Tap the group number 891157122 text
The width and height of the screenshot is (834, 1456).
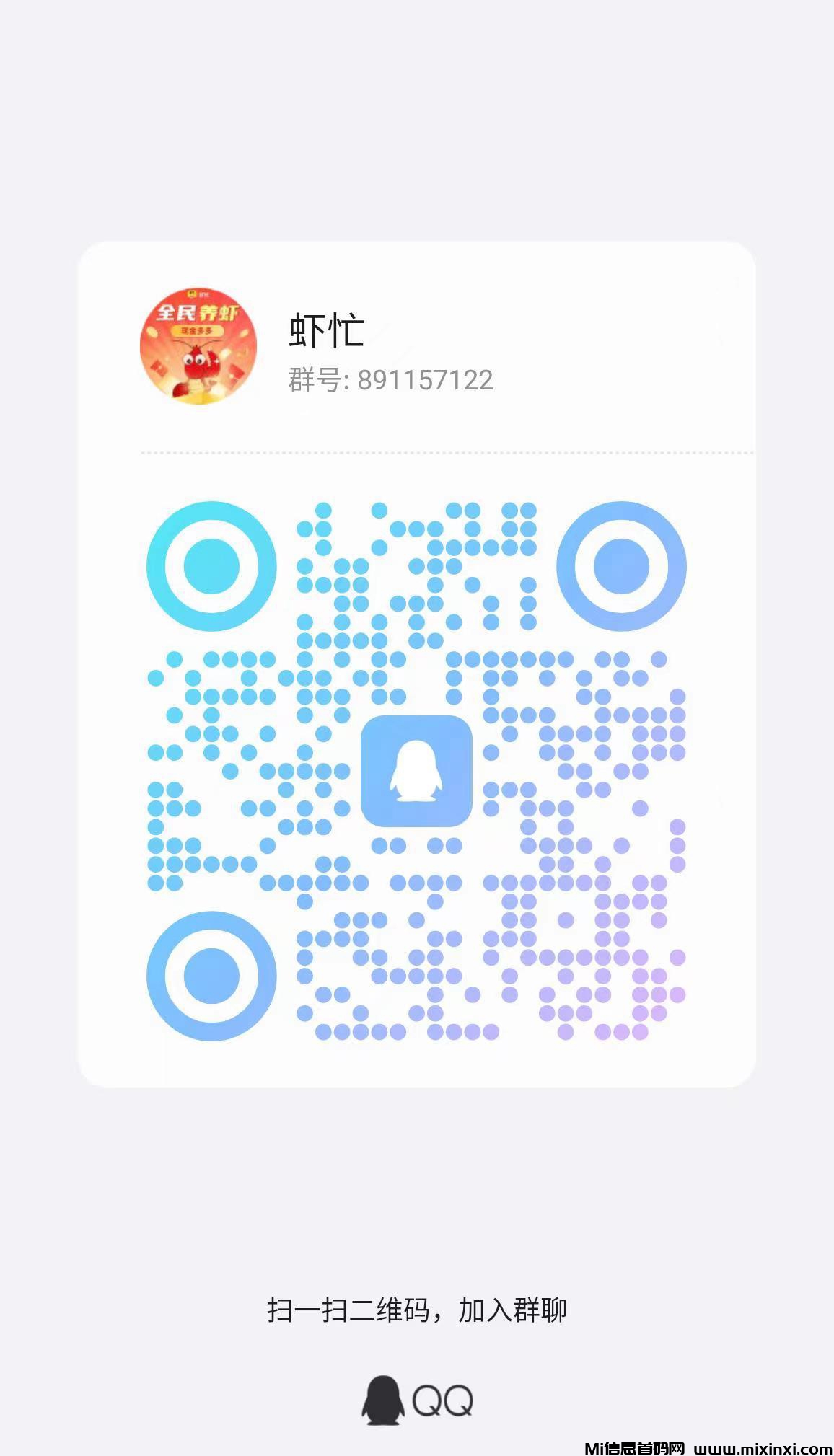[423, 381]
